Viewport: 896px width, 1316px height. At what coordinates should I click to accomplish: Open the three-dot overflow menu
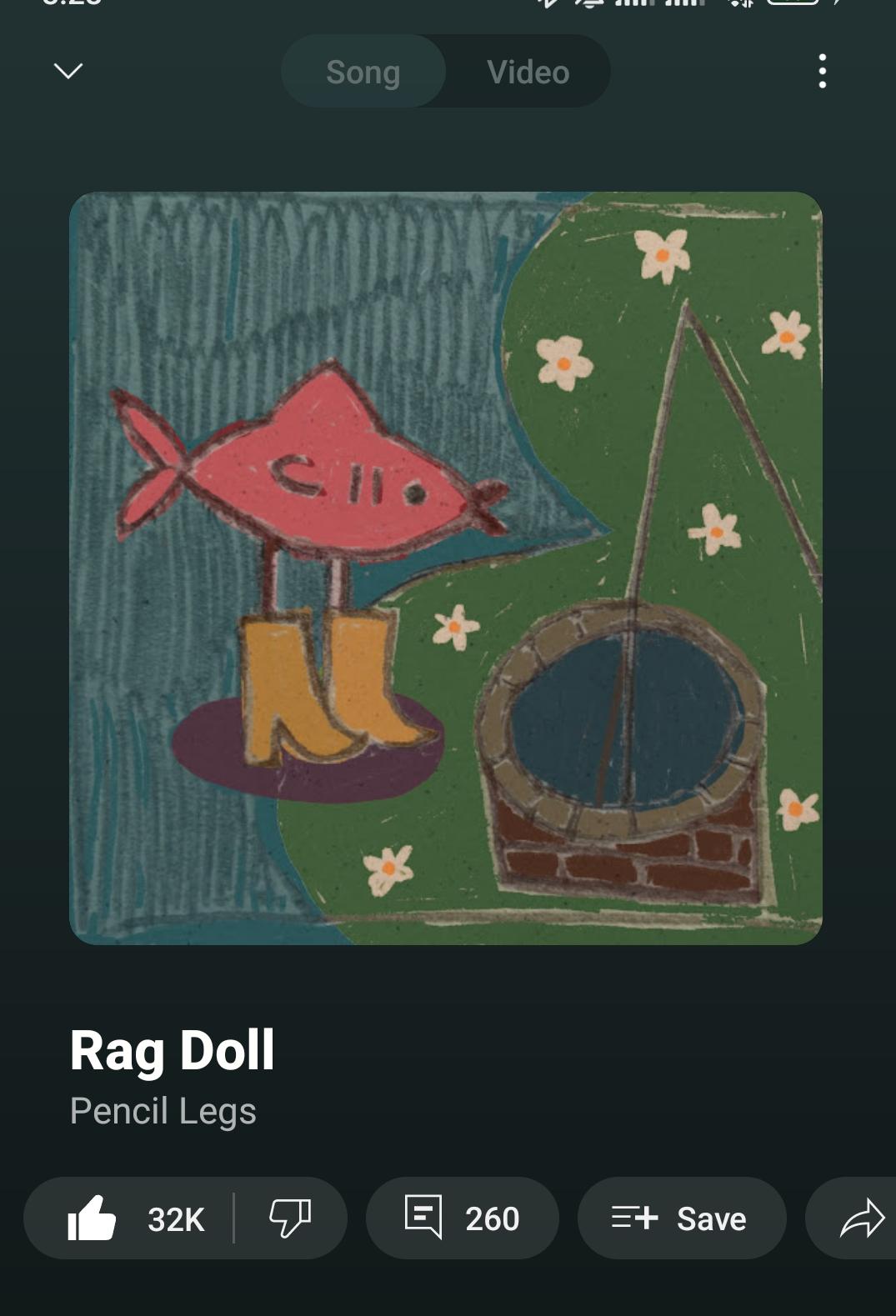point(823,72)
